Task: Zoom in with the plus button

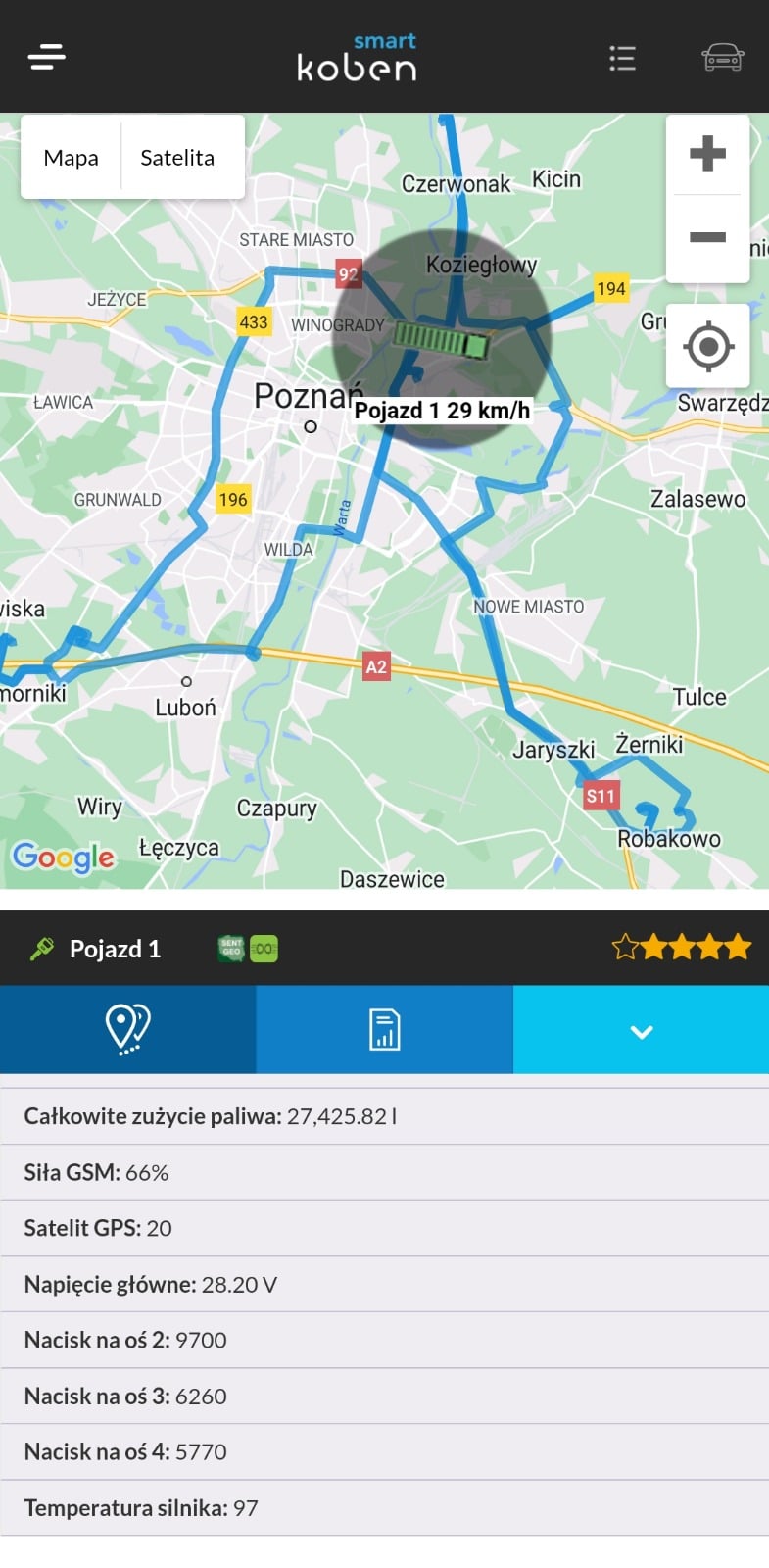Action: (707, 154)
